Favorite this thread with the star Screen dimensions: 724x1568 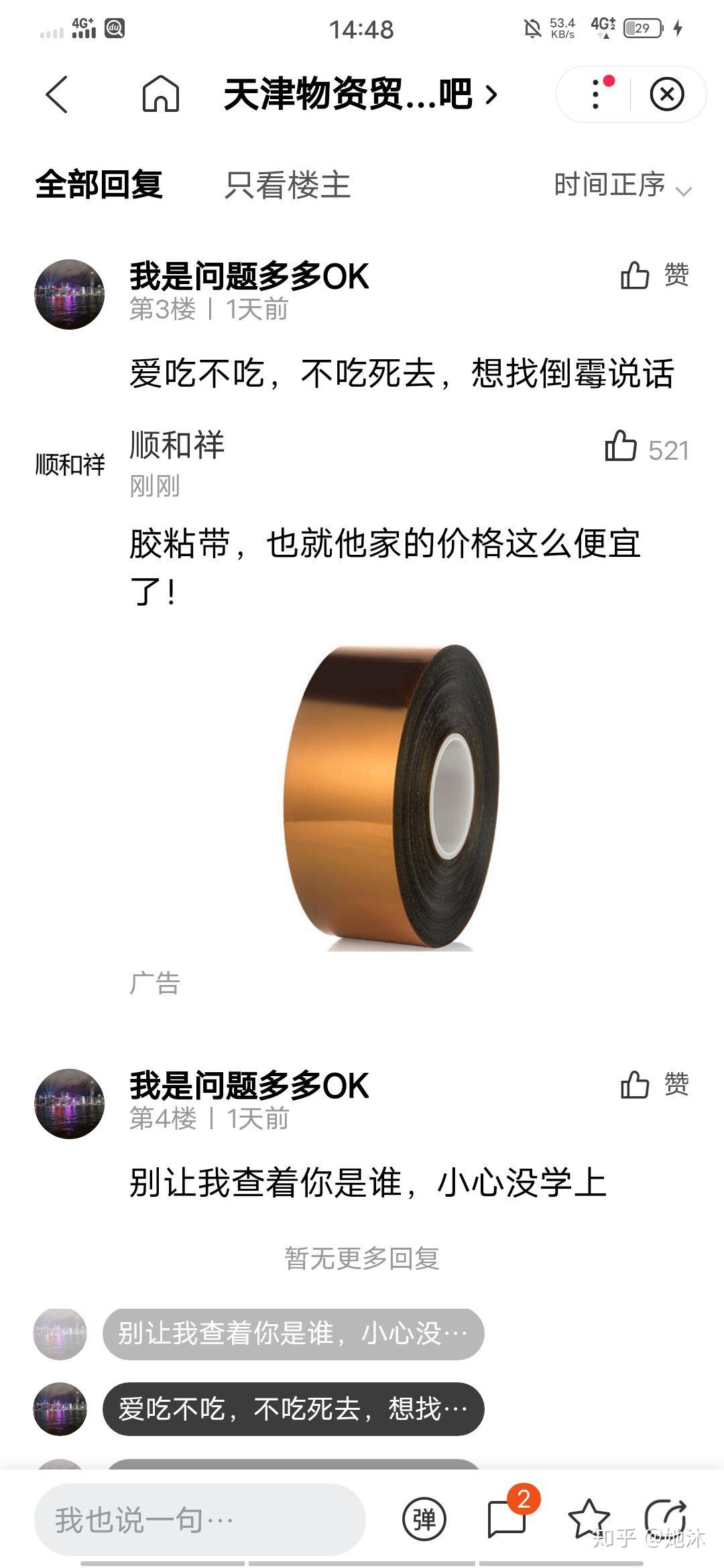pyautogui.click(x=589, y=1519)
